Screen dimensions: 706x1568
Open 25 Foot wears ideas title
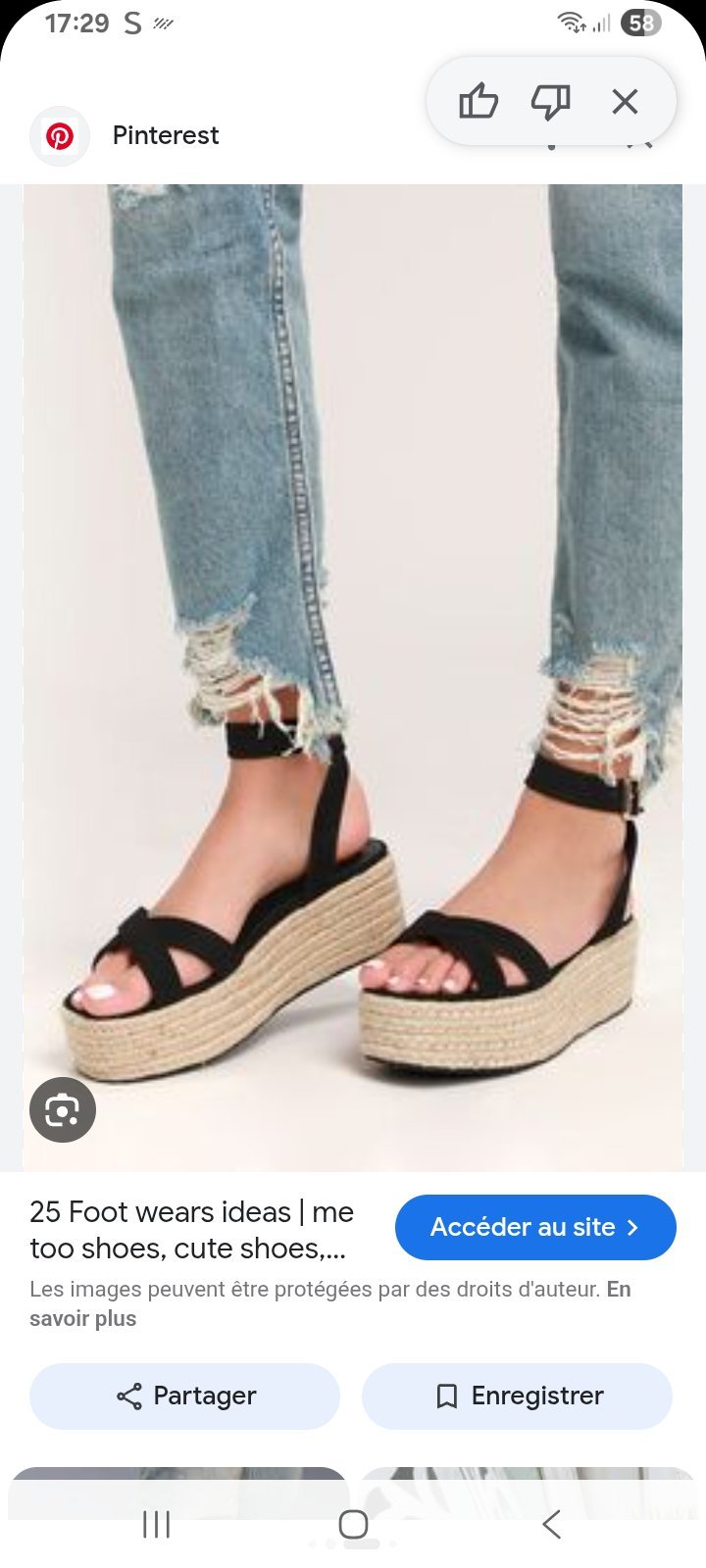(192, 1230)
